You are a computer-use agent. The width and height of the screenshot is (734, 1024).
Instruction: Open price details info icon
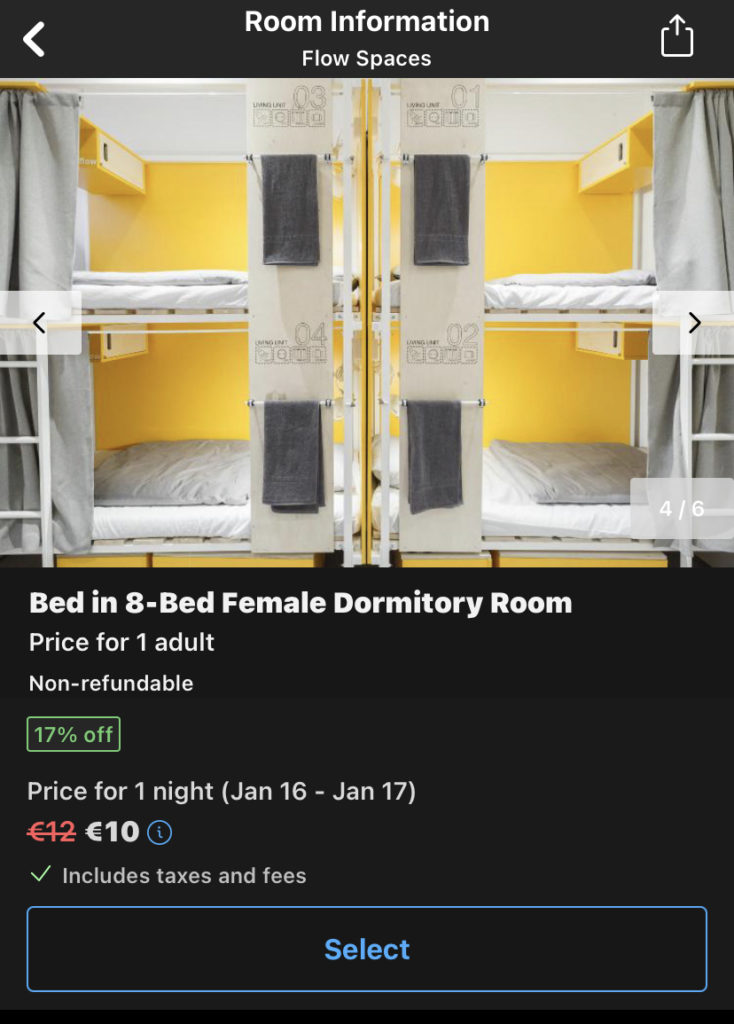pyautogui.click(x=159, y=832)
